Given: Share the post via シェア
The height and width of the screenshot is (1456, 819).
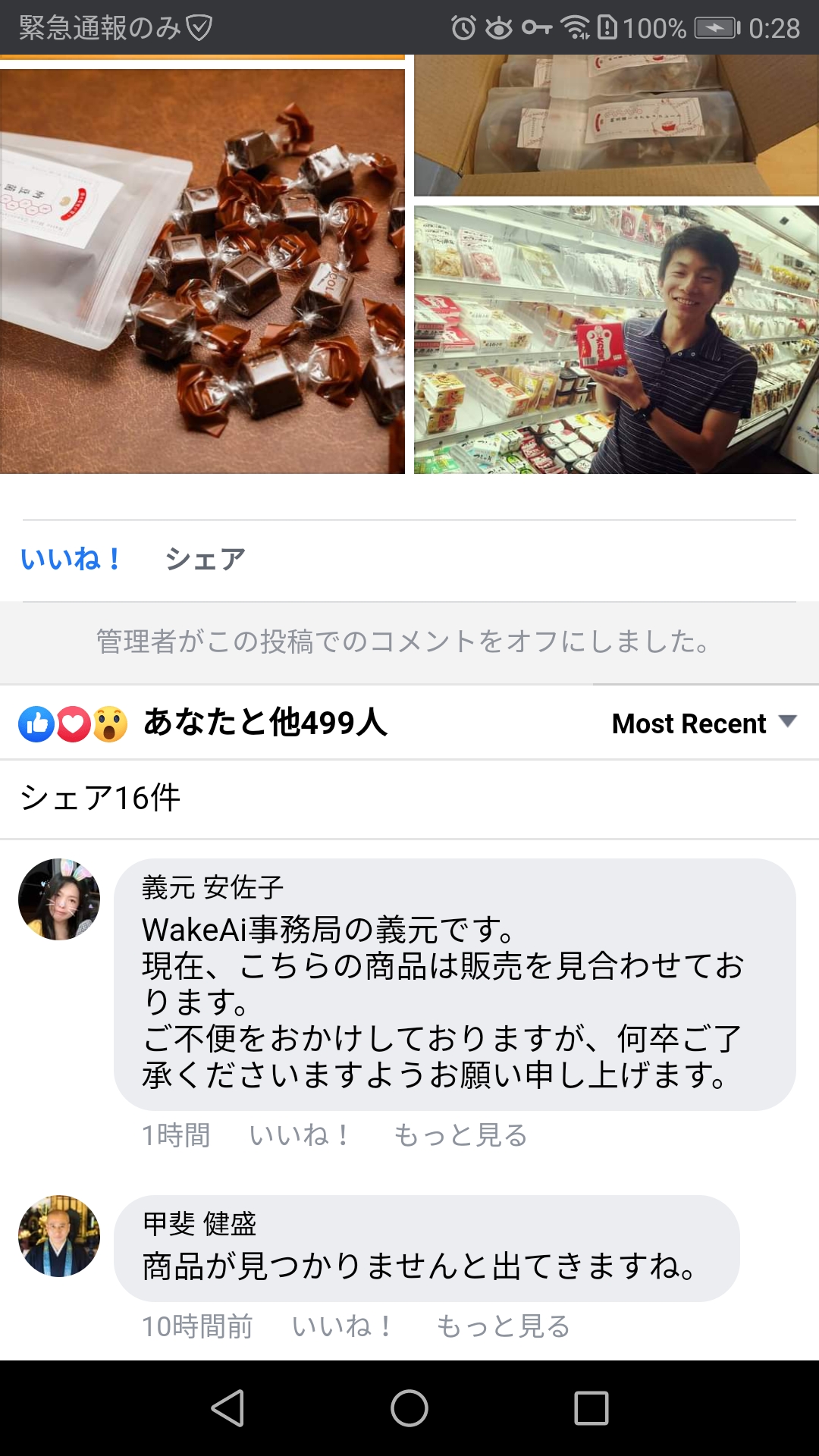Looking at the screenshot, I should tap(206, 560).
